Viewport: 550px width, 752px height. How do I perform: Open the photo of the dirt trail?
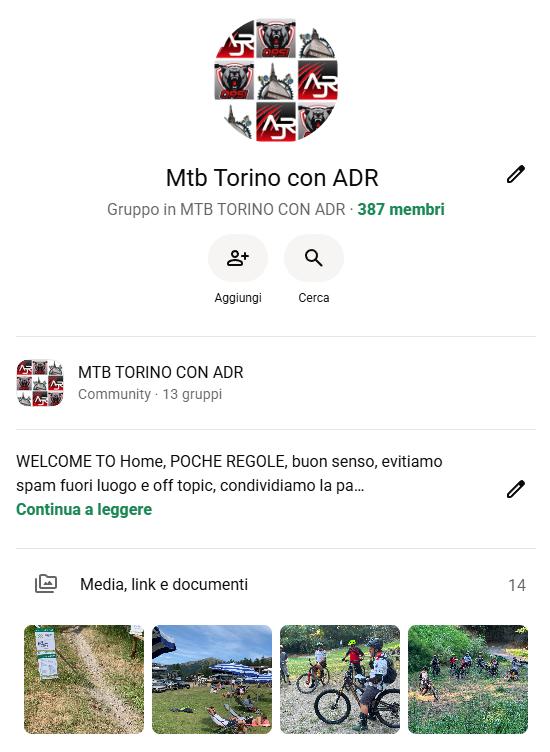click(84, 679)
